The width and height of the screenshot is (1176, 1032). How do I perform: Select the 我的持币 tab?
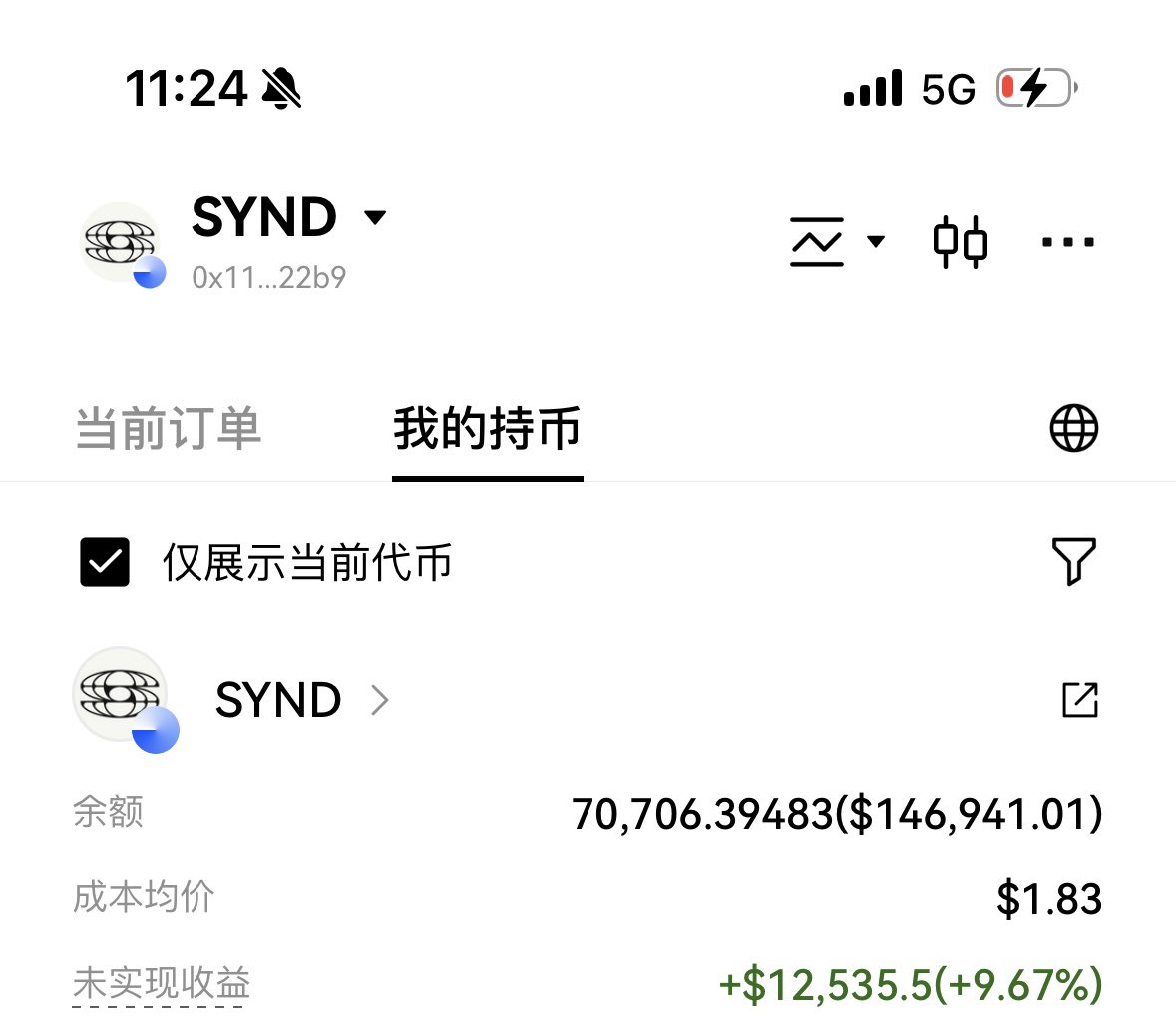(487, 429)
